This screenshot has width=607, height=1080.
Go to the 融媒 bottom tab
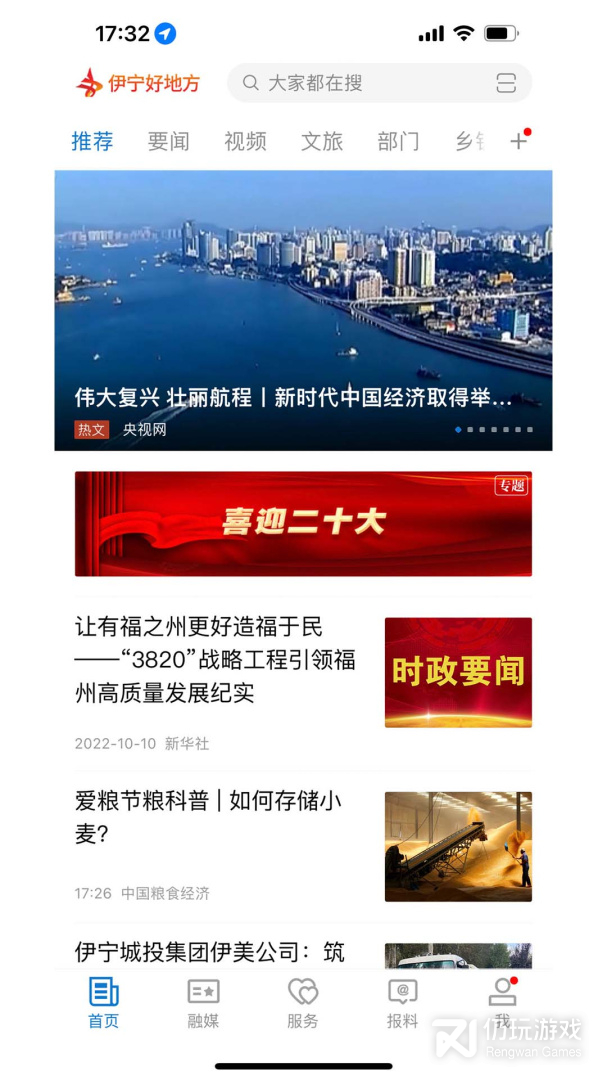[x=203, y=1003]
